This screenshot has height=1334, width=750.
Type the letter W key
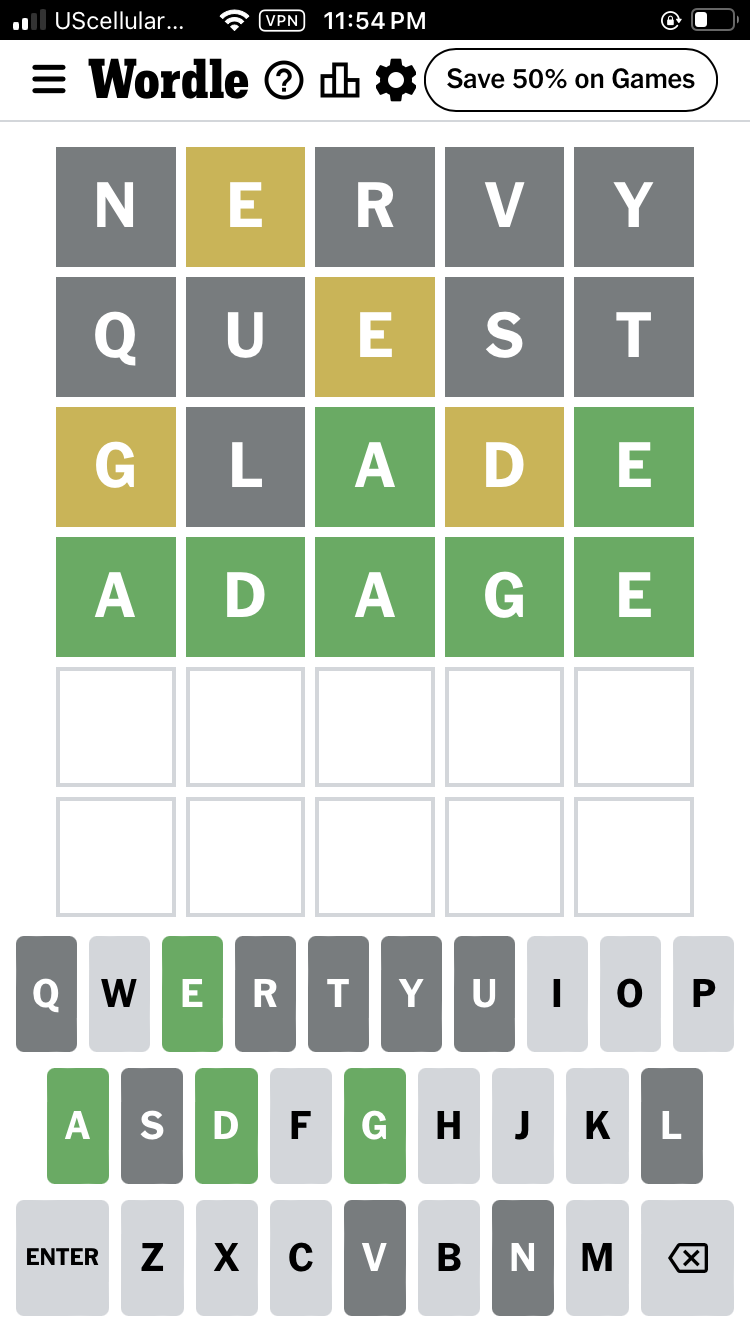click(119, 994)
